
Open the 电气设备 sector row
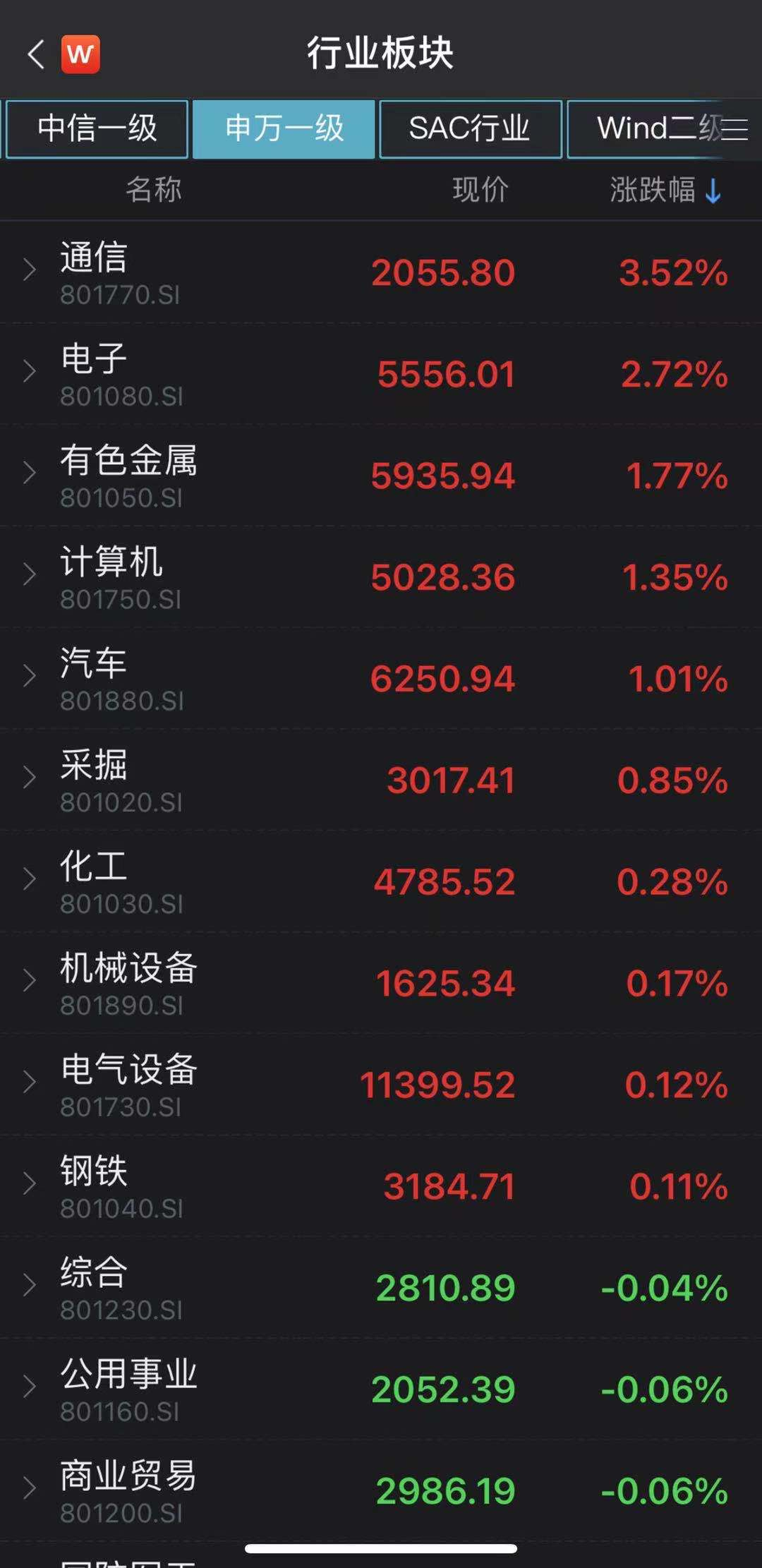point(381,1085)
